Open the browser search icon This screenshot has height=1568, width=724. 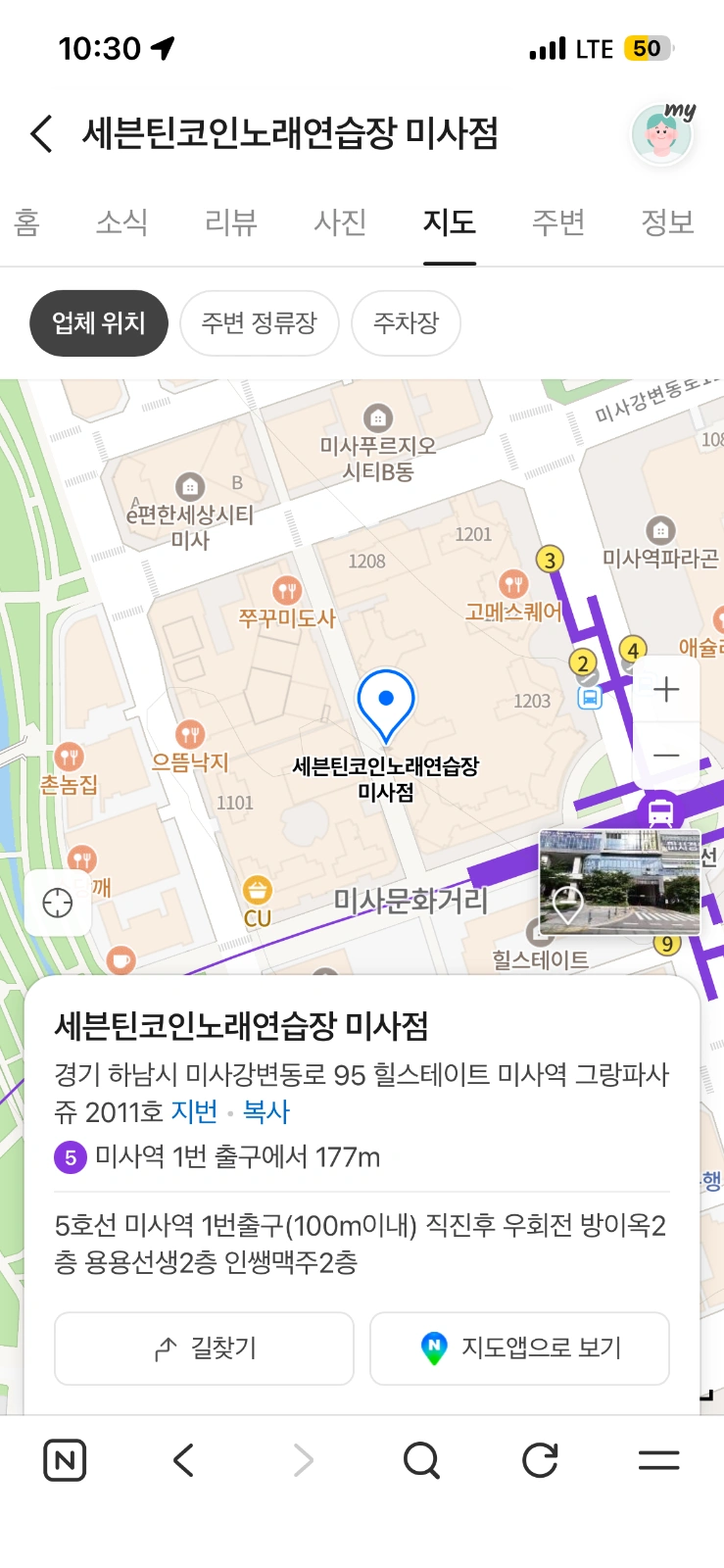click(421, 1460)
